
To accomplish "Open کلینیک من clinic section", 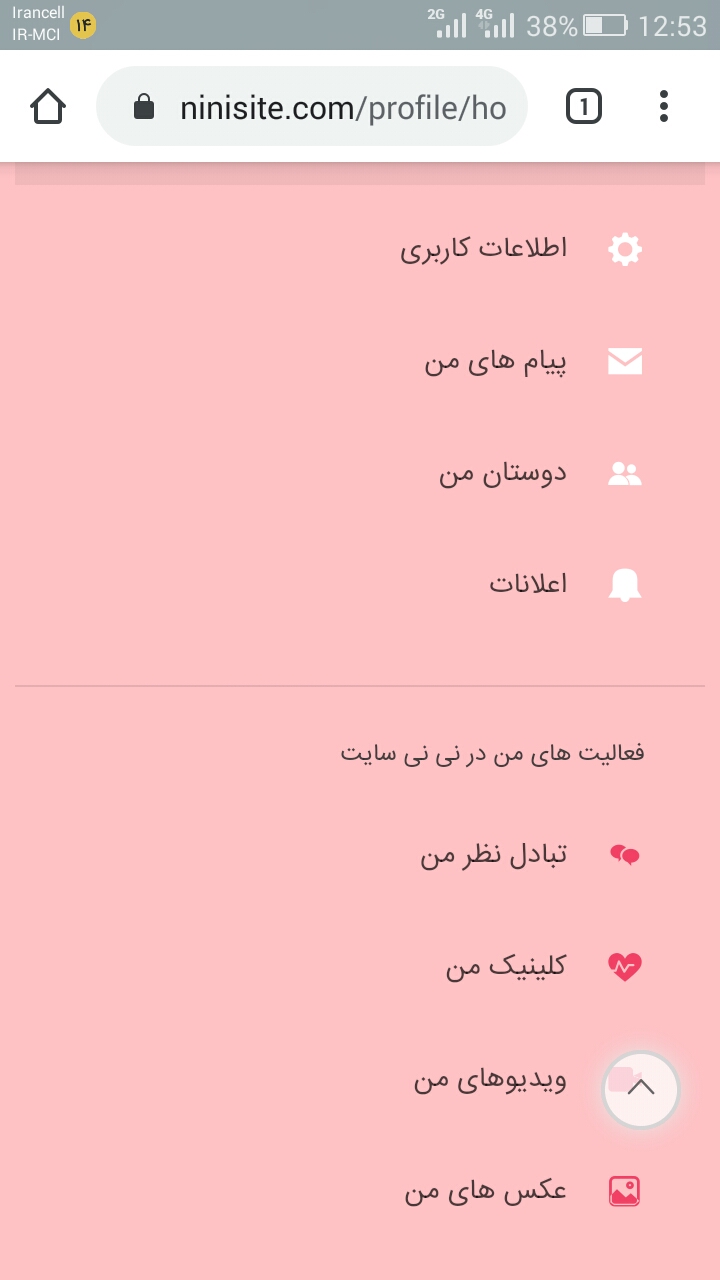I will [x=506, y=966].
